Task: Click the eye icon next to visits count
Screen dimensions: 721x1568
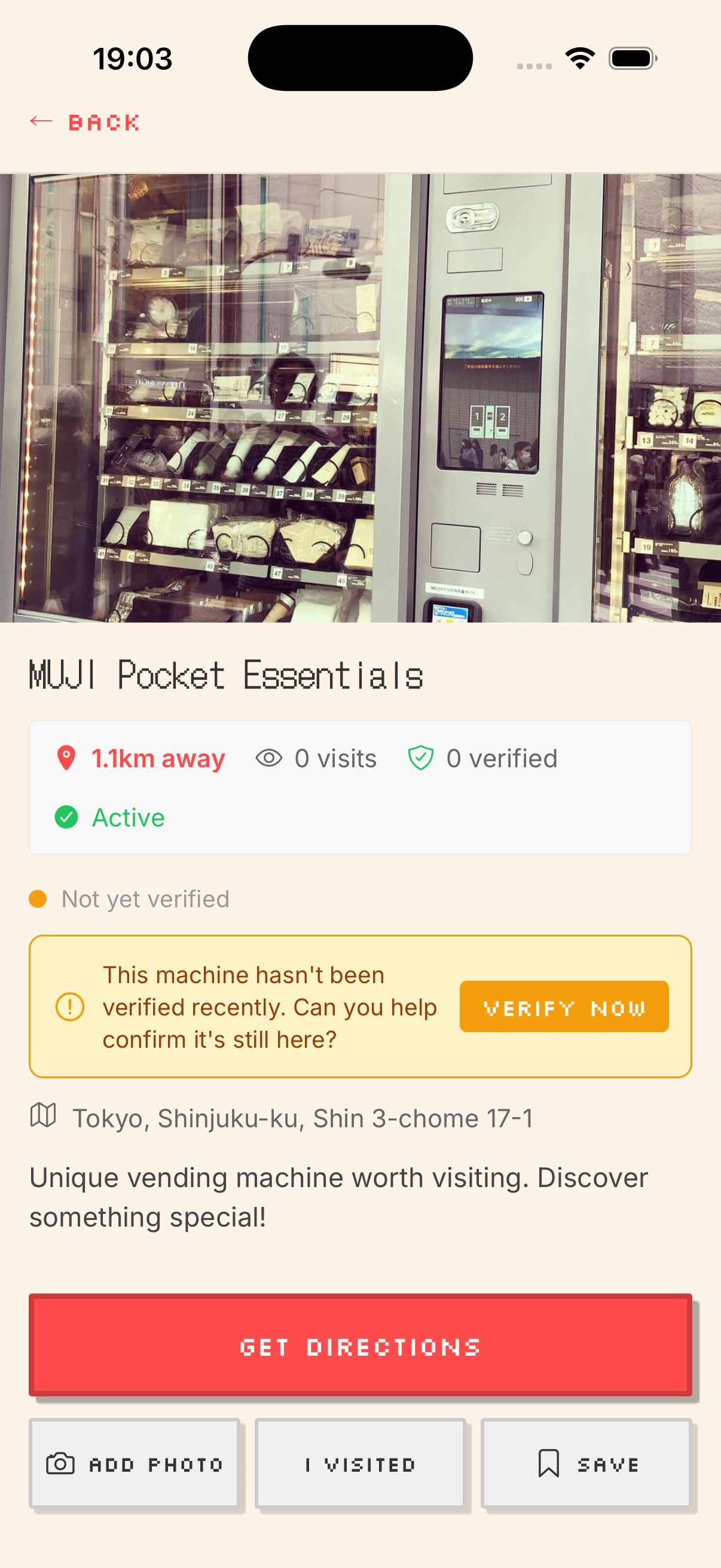Action: pos(268,758)
